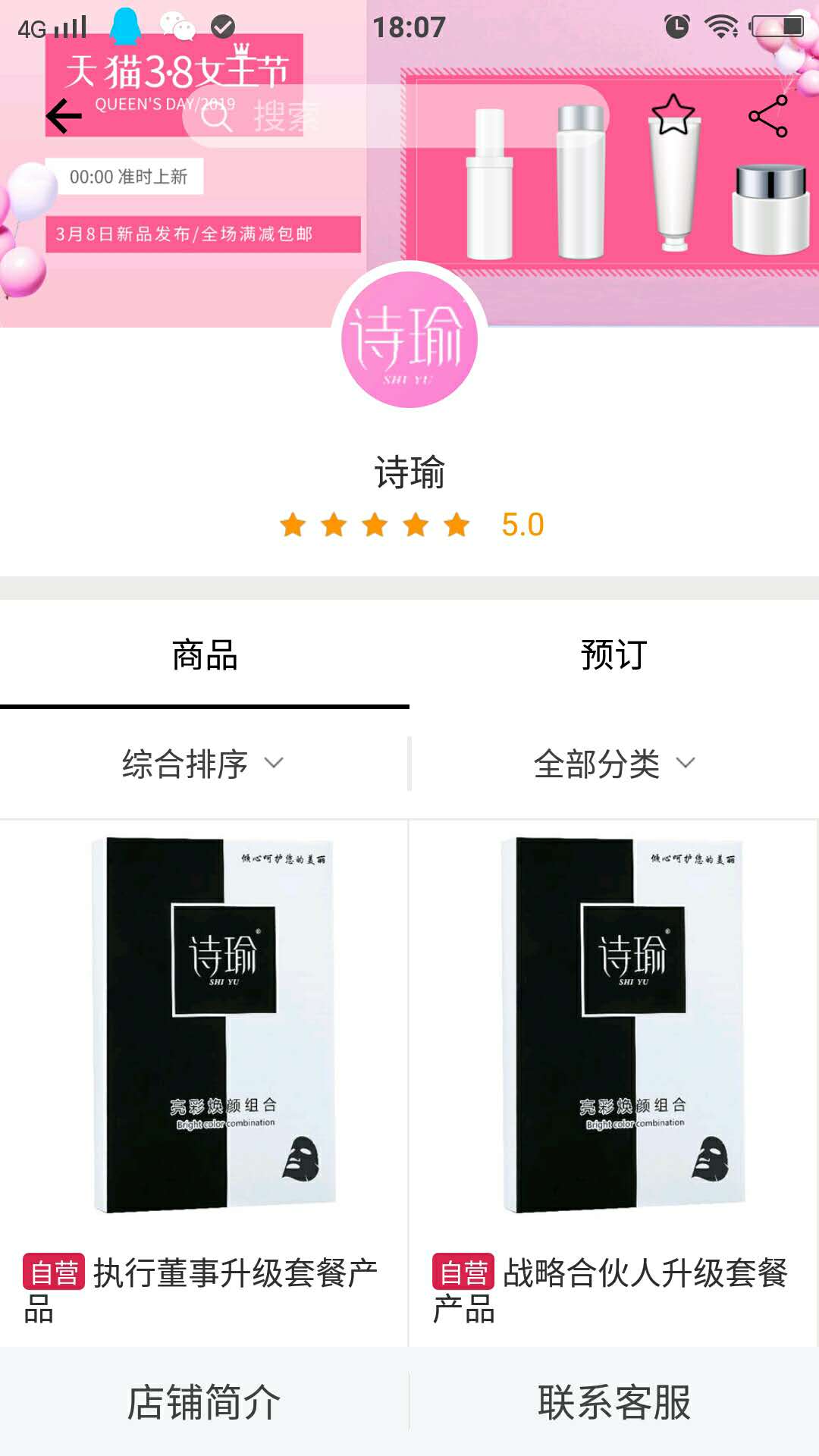Share the 诗瑜 store page
Viewport: 819px width, 1456px height.
(x=767, y=116)
